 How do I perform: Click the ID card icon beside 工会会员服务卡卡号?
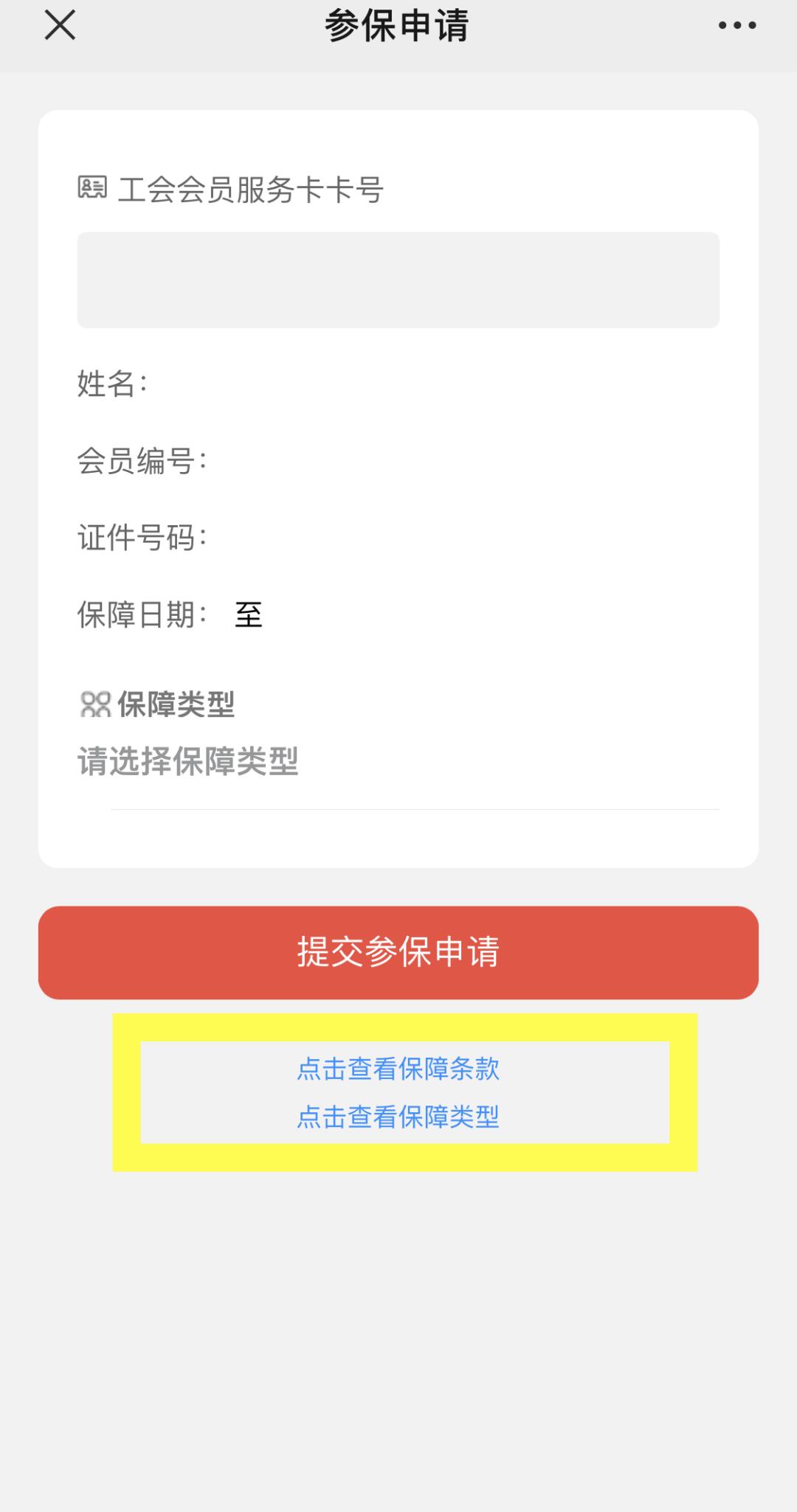tap(92, 190)
